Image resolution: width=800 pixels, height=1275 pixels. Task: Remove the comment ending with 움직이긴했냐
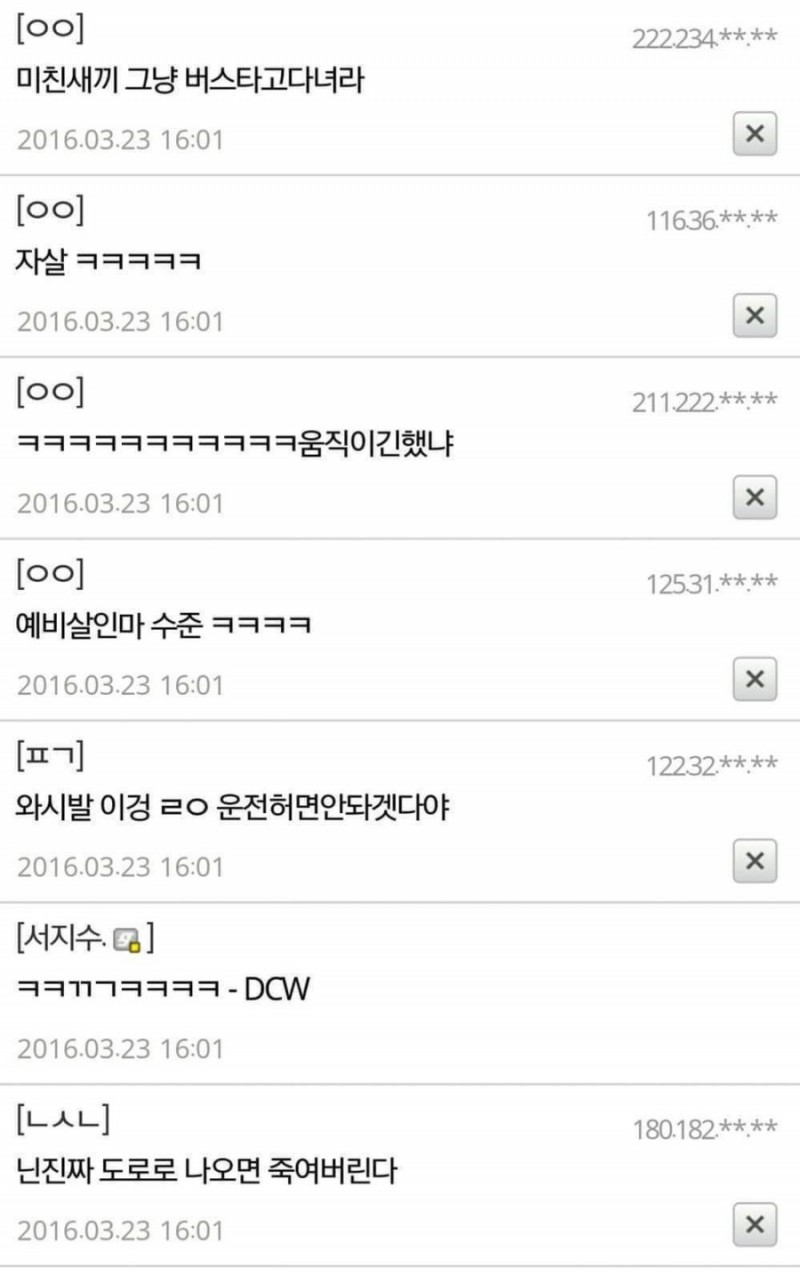pos(755,497)
